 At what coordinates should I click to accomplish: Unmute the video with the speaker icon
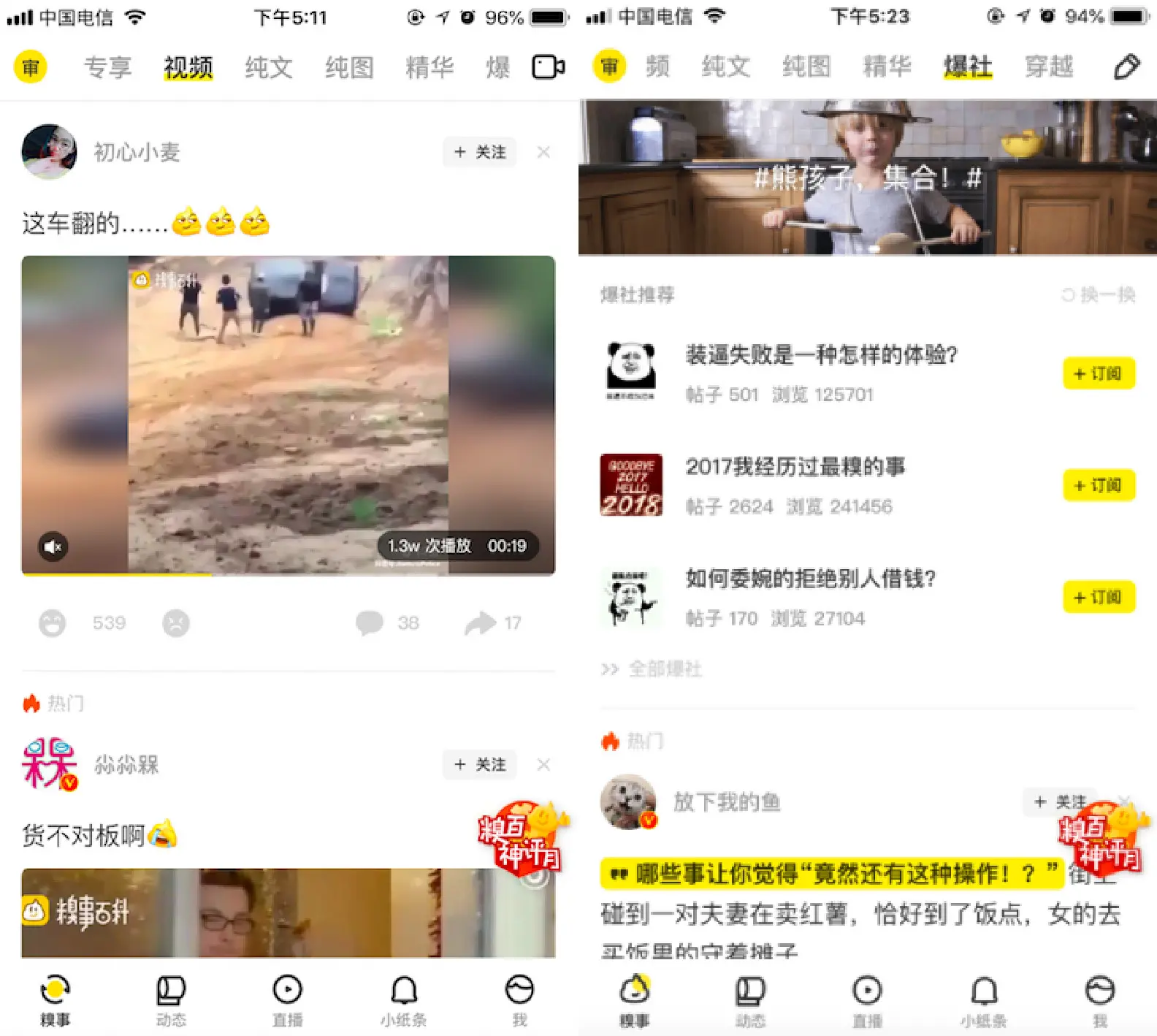tap(53, 546)
